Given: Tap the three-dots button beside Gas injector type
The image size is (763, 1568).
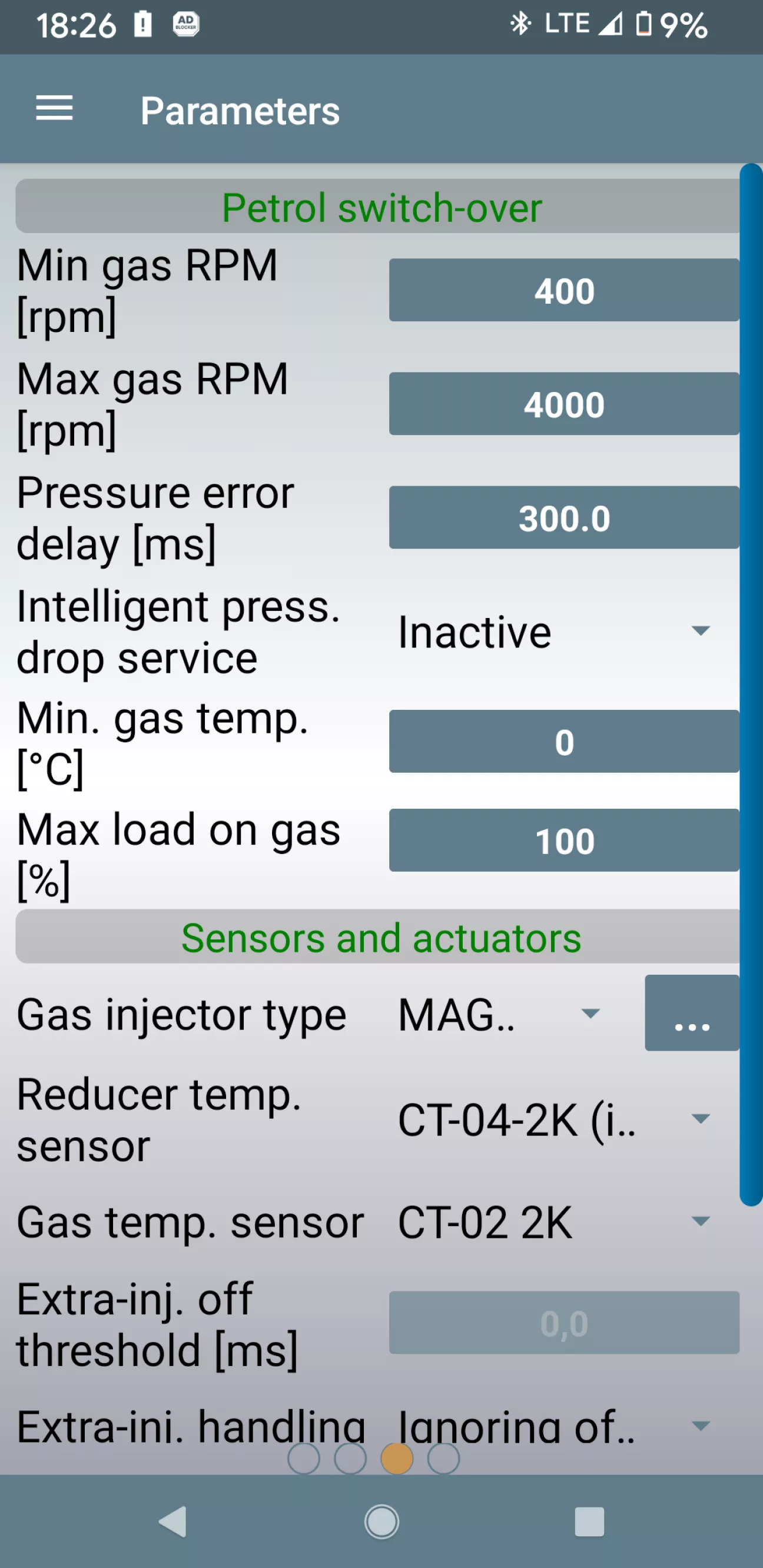Looking at the screenshot, I should (692, 1014).
